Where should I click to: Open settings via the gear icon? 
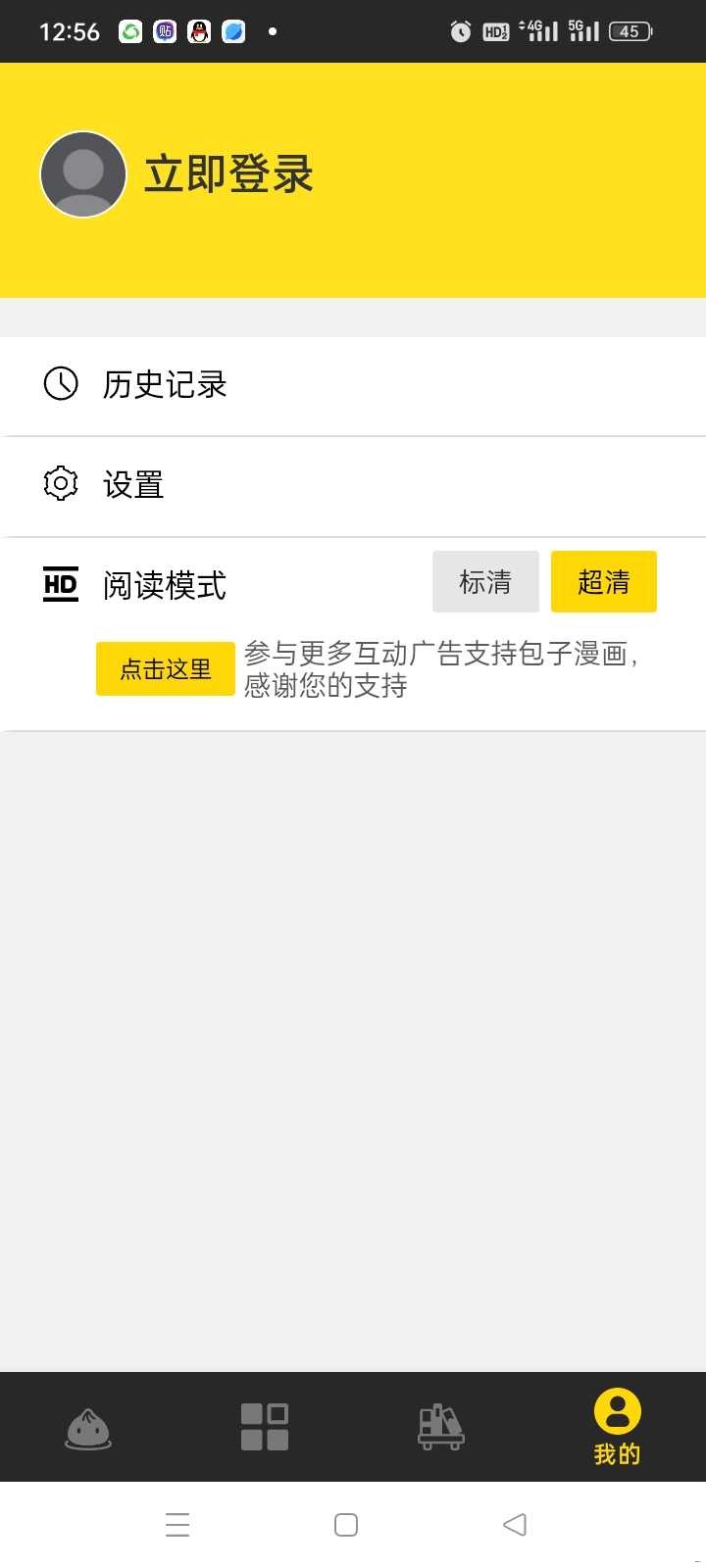[60, 483]
